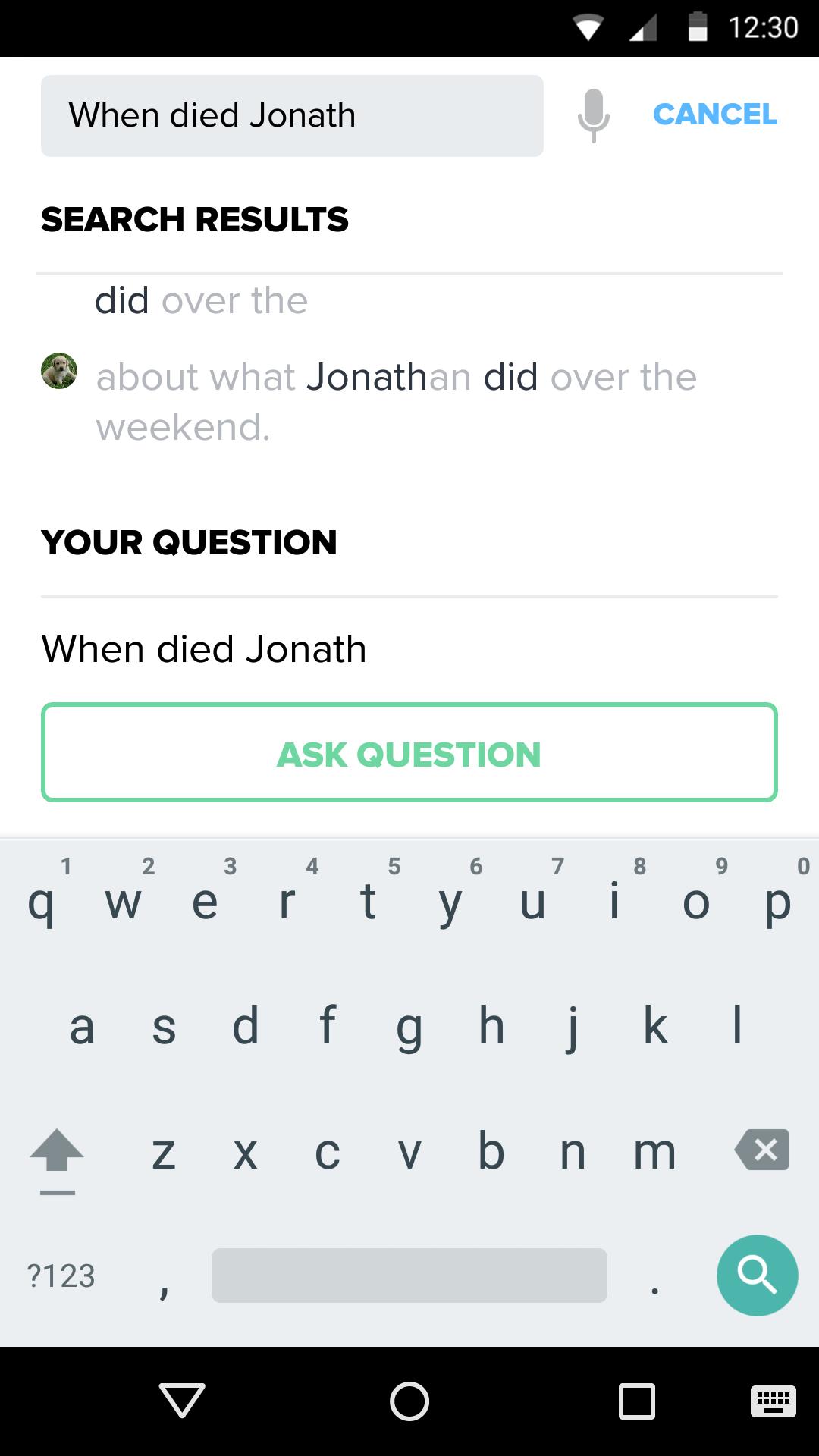Switch keyboard to ?123 symbols
The height and width of the screenshot is (1456, 819).
pyautogui.click(x=61, y=1276)
